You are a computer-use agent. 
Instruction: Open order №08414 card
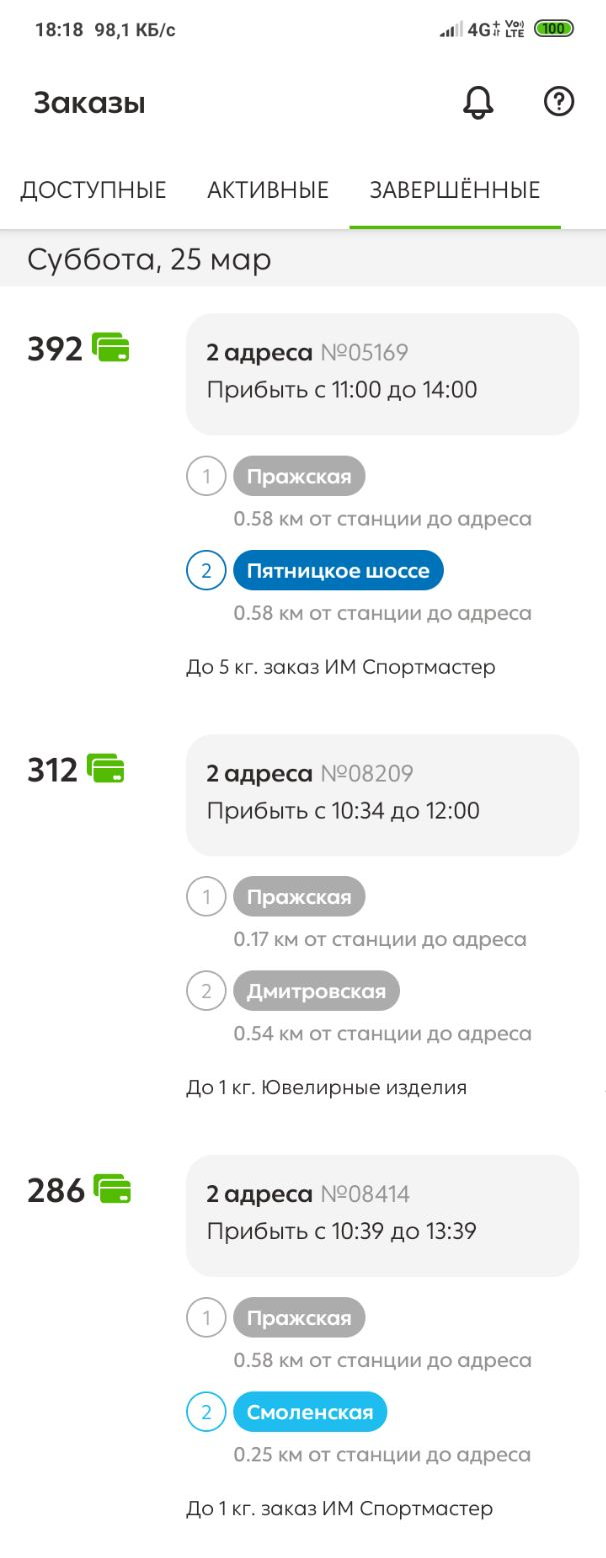pos(382,1214)
